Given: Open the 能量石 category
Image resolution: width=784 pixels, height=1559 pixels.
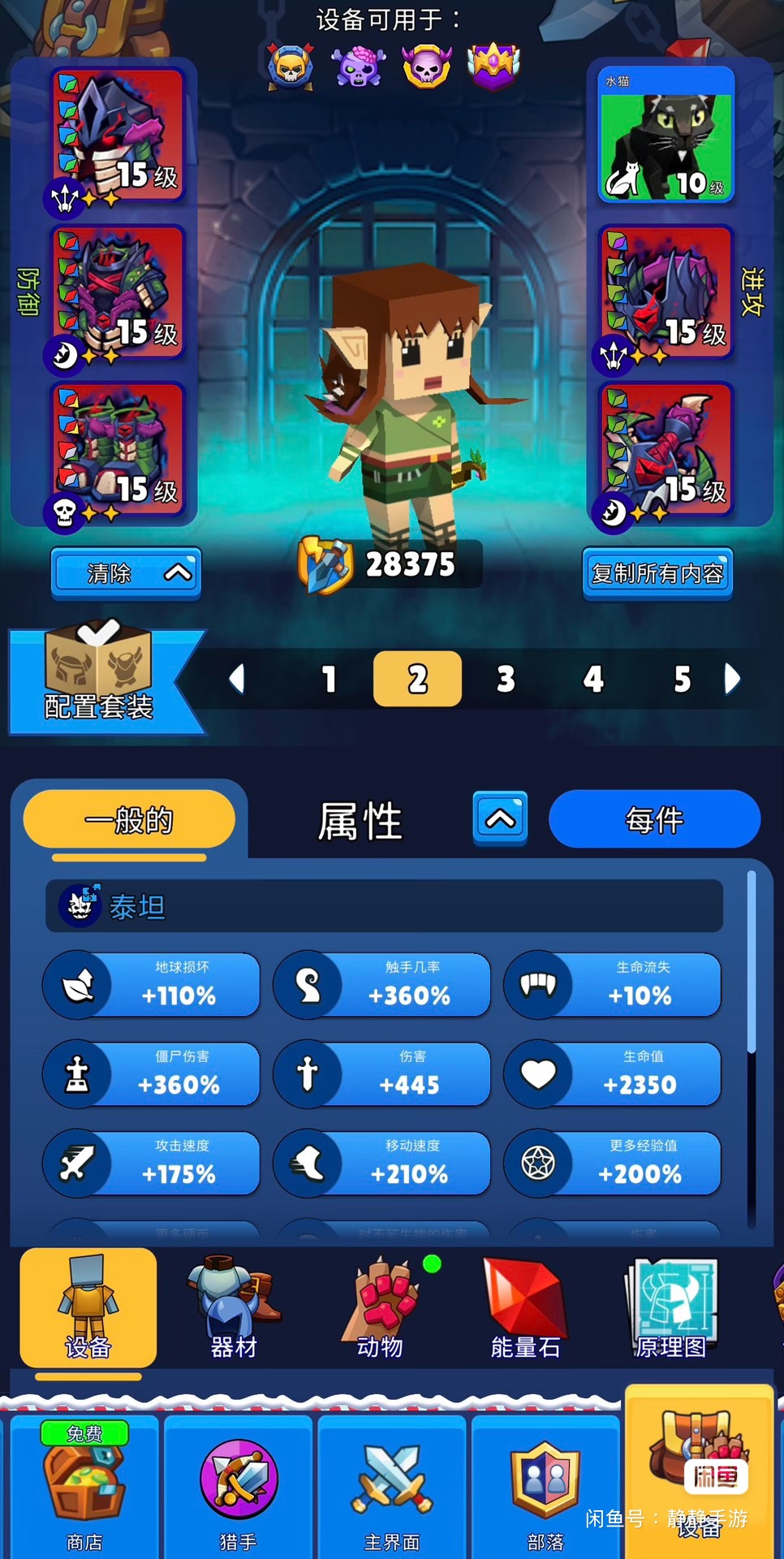Looking at the screenshot, I should click(x=525, y=1308).
